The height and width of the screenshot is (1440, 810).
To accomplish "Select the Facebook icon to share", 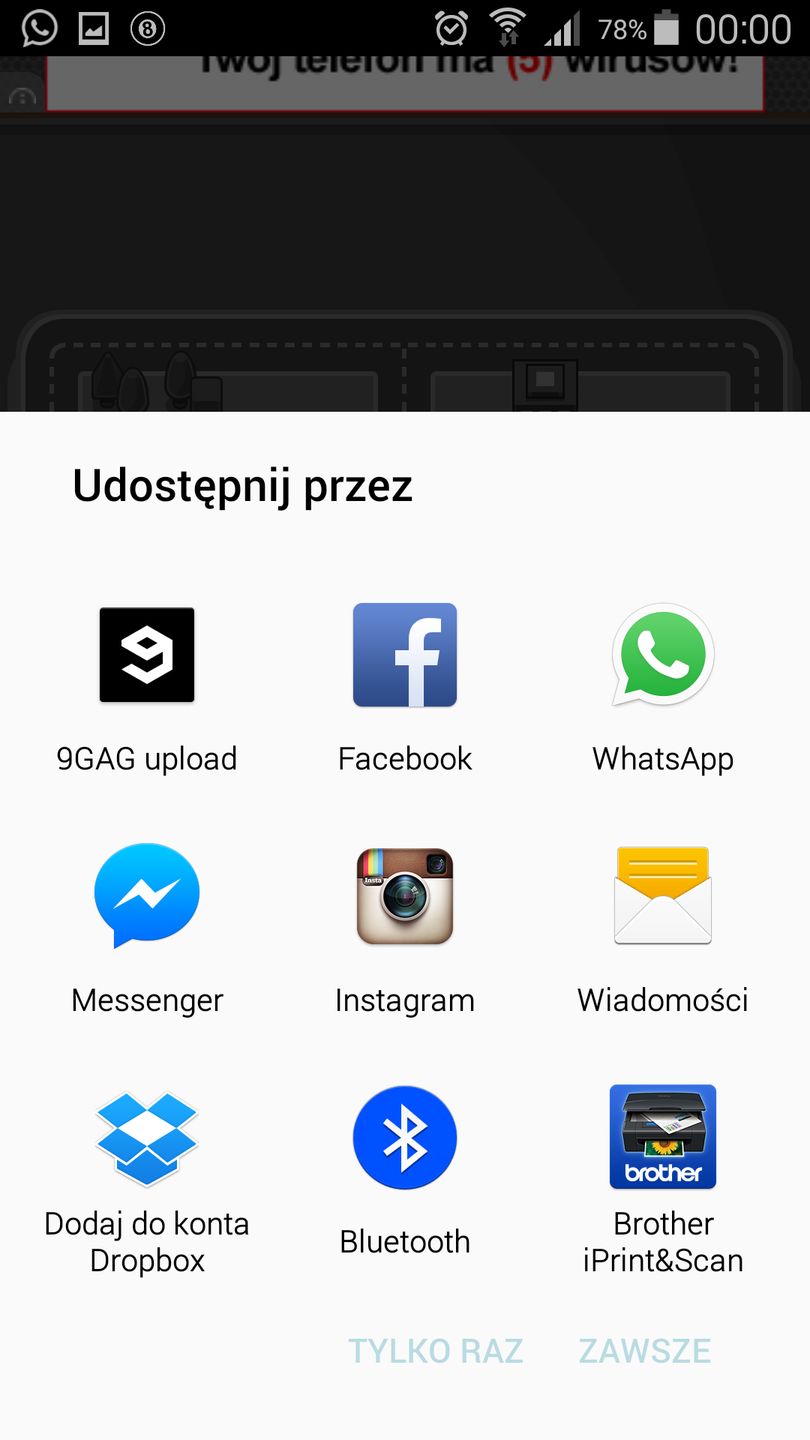I will pyautogui.click(x=404, y=655).
